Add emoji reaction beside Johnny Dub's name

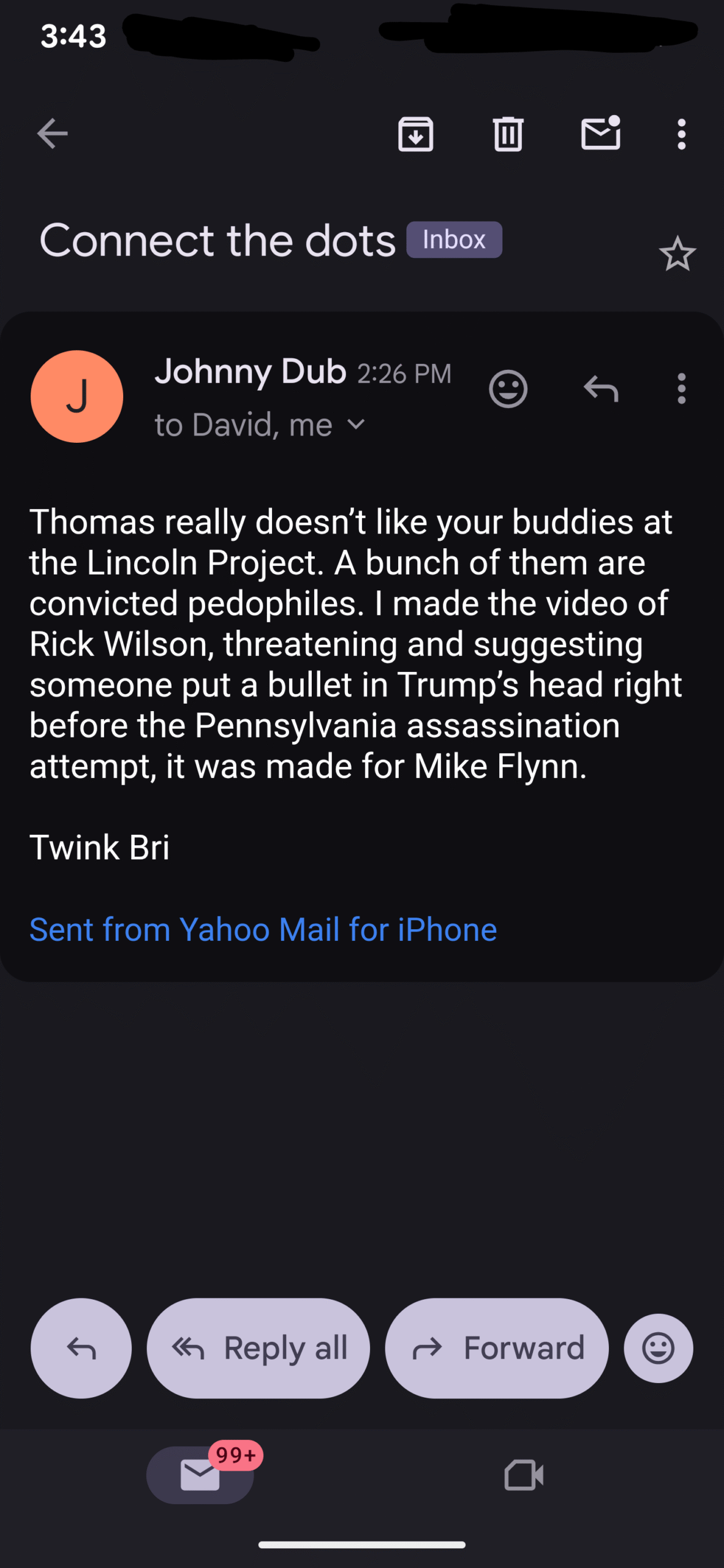click(508, 389)
